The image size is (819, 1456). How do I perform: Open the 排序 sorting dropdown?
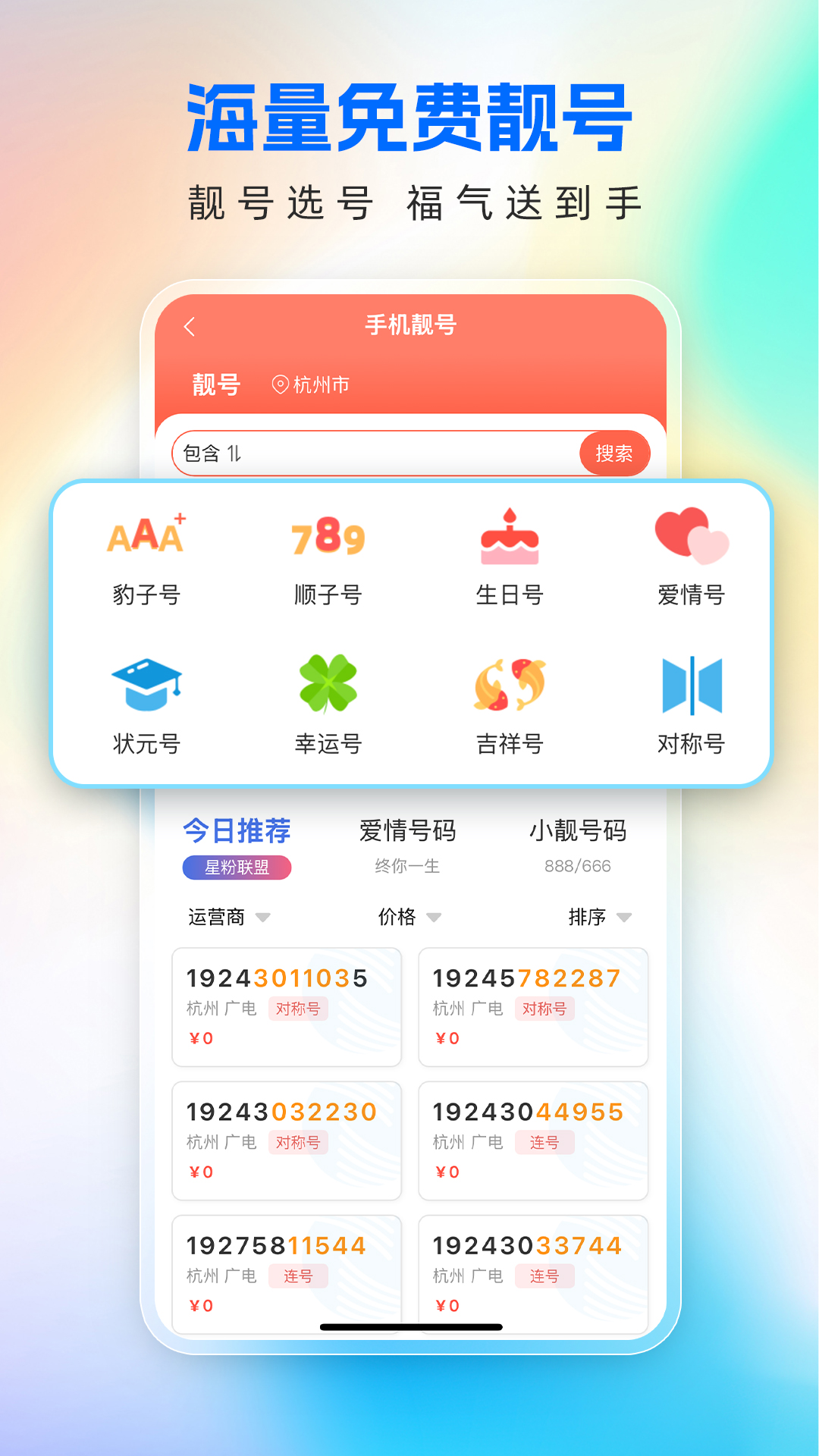(x=598, y=917)
